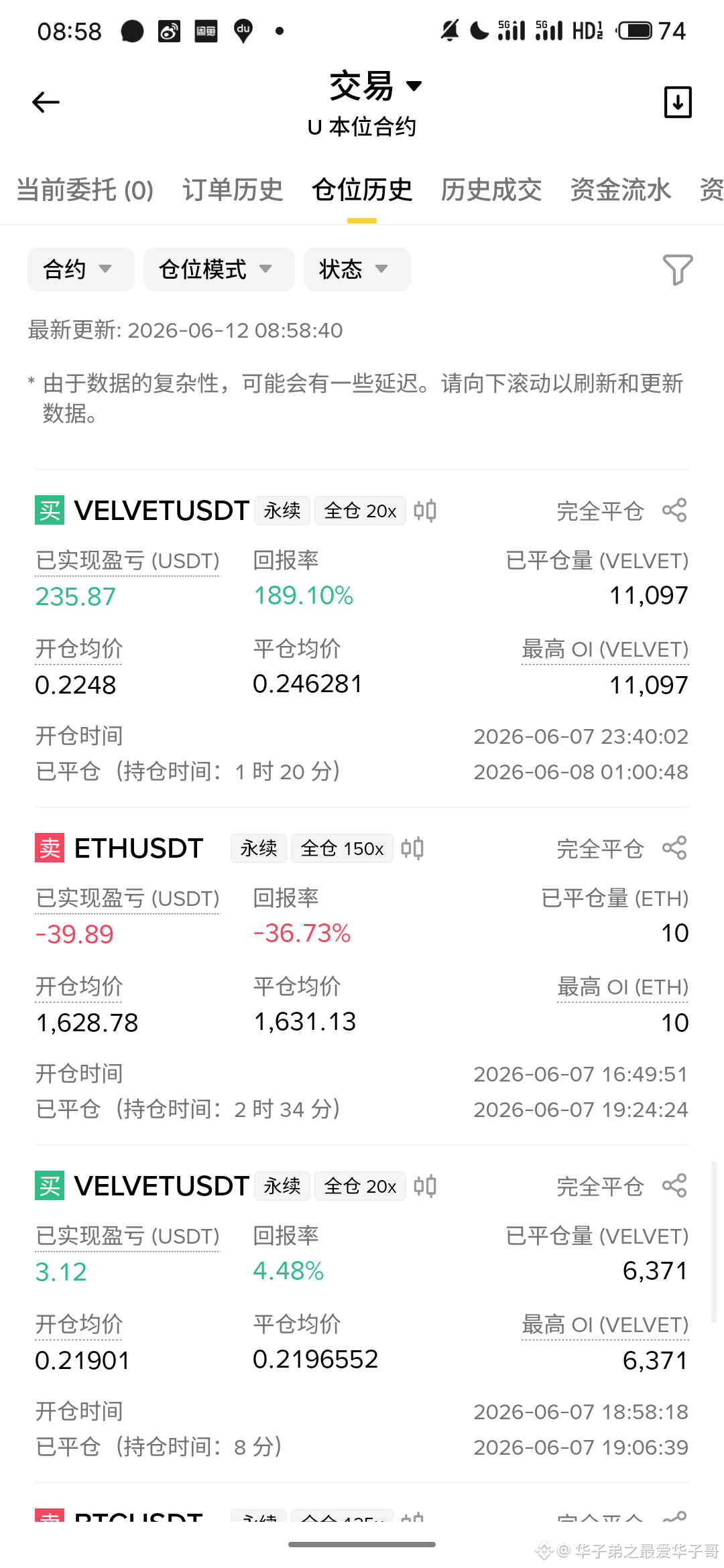Tap the funnel filter icon
724x1568 pixels.
click(x=678, y=269)
